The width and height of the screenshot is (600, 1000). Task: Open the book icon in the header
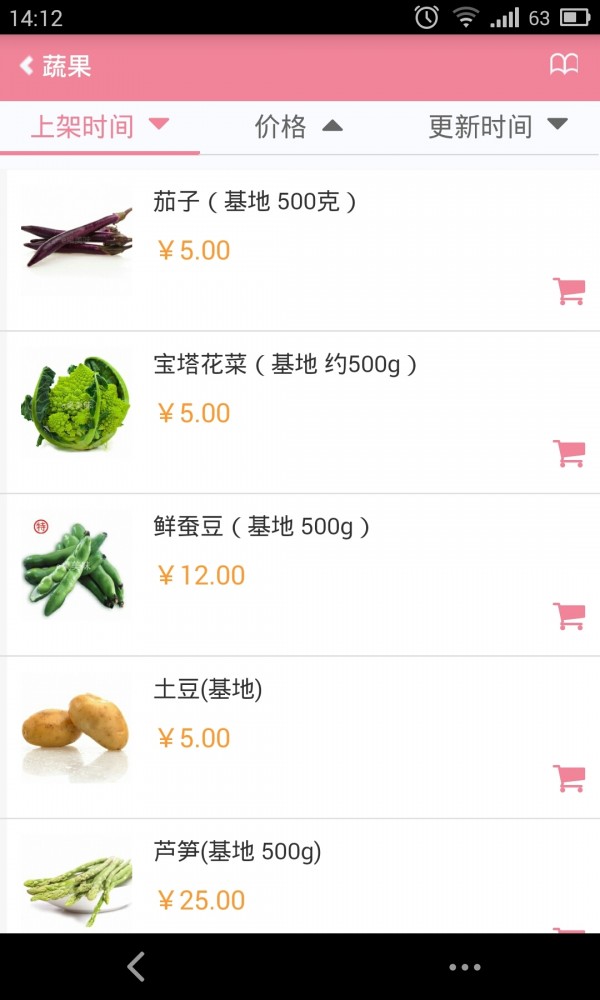564,66
